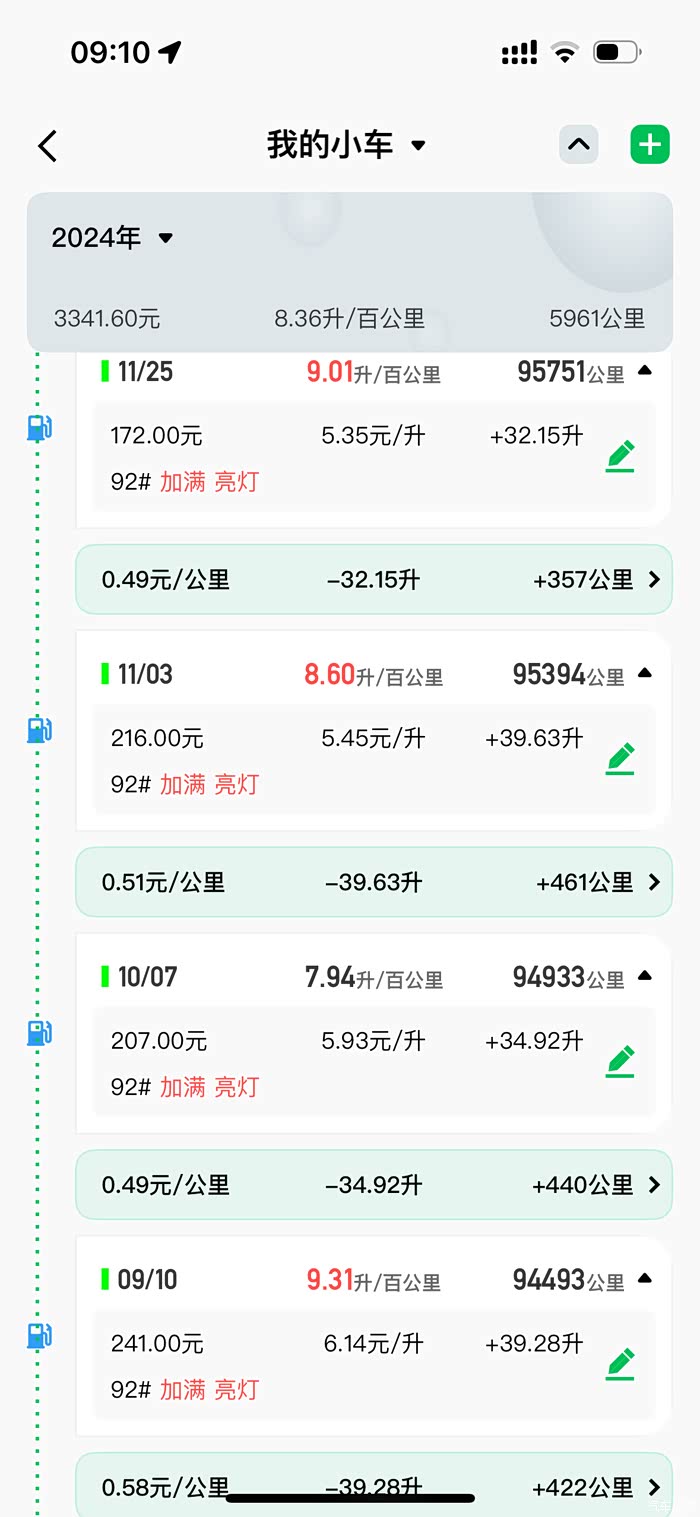Add a new fuel record with plus
Screen dimensions: 700x1517
tap(650, 145)
